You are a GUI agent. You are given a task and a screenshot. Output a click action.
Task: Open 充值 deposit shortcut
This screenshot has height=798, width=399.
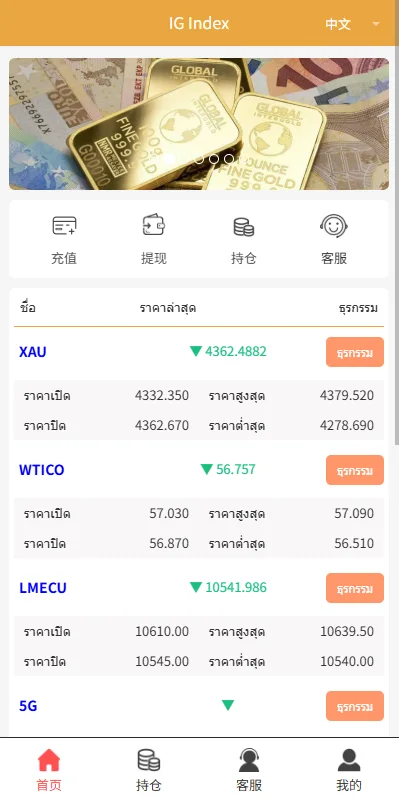[64, 239]
